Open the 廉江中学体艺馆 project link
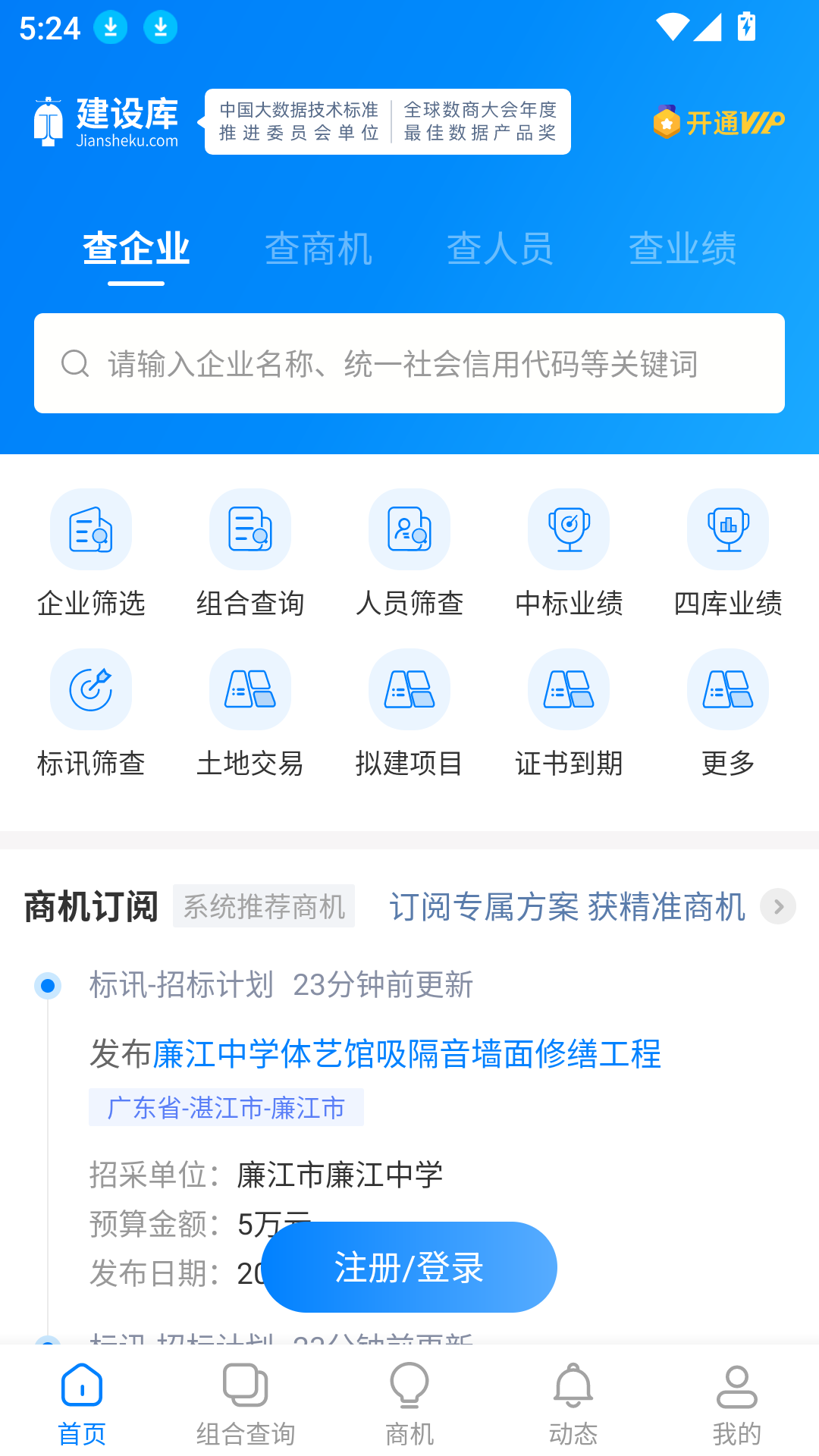The image size is (819, 1456). coord(406,1053)
